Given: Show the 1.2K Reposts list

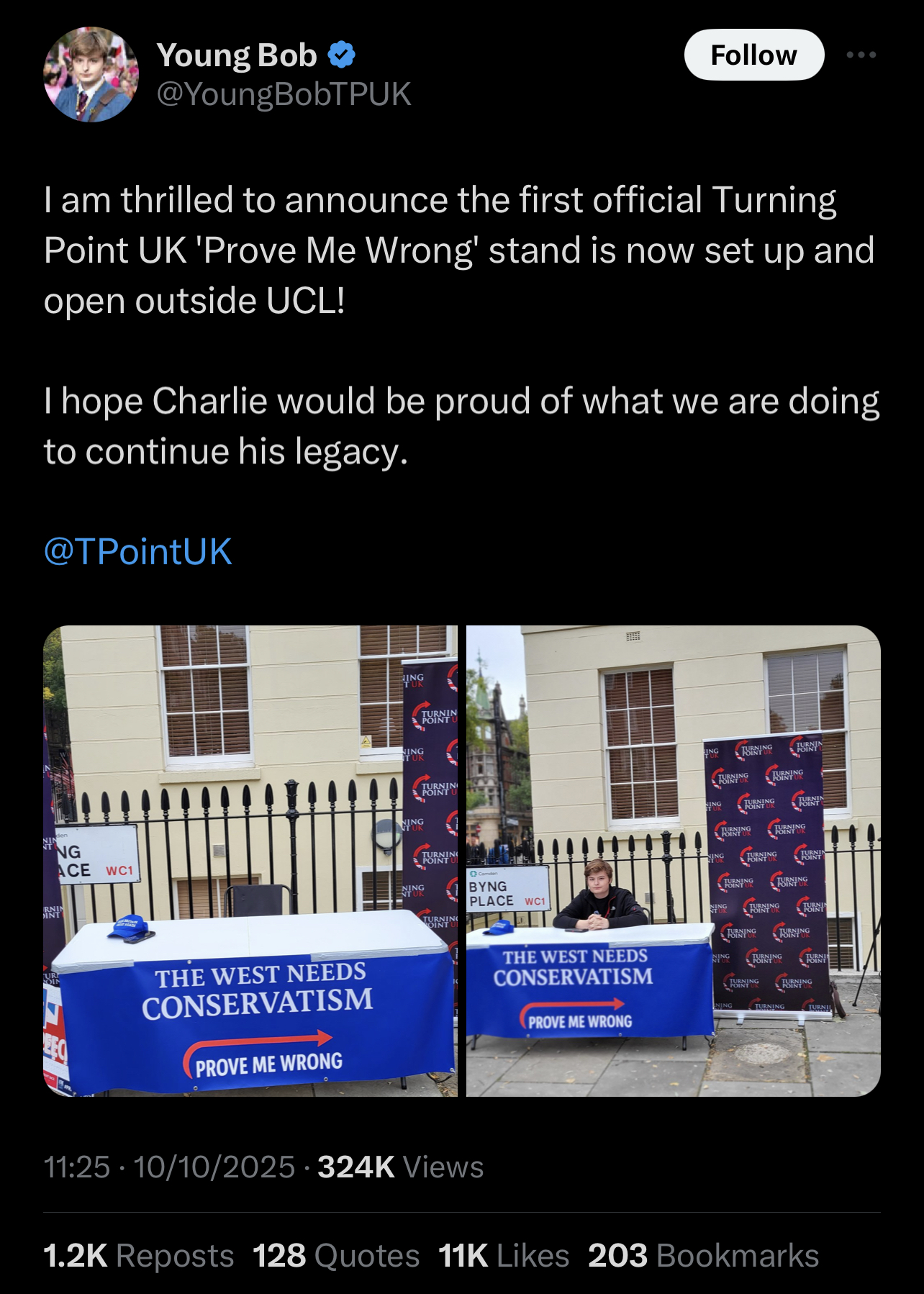Looking at the screenshot, I should click(138, 1255).
